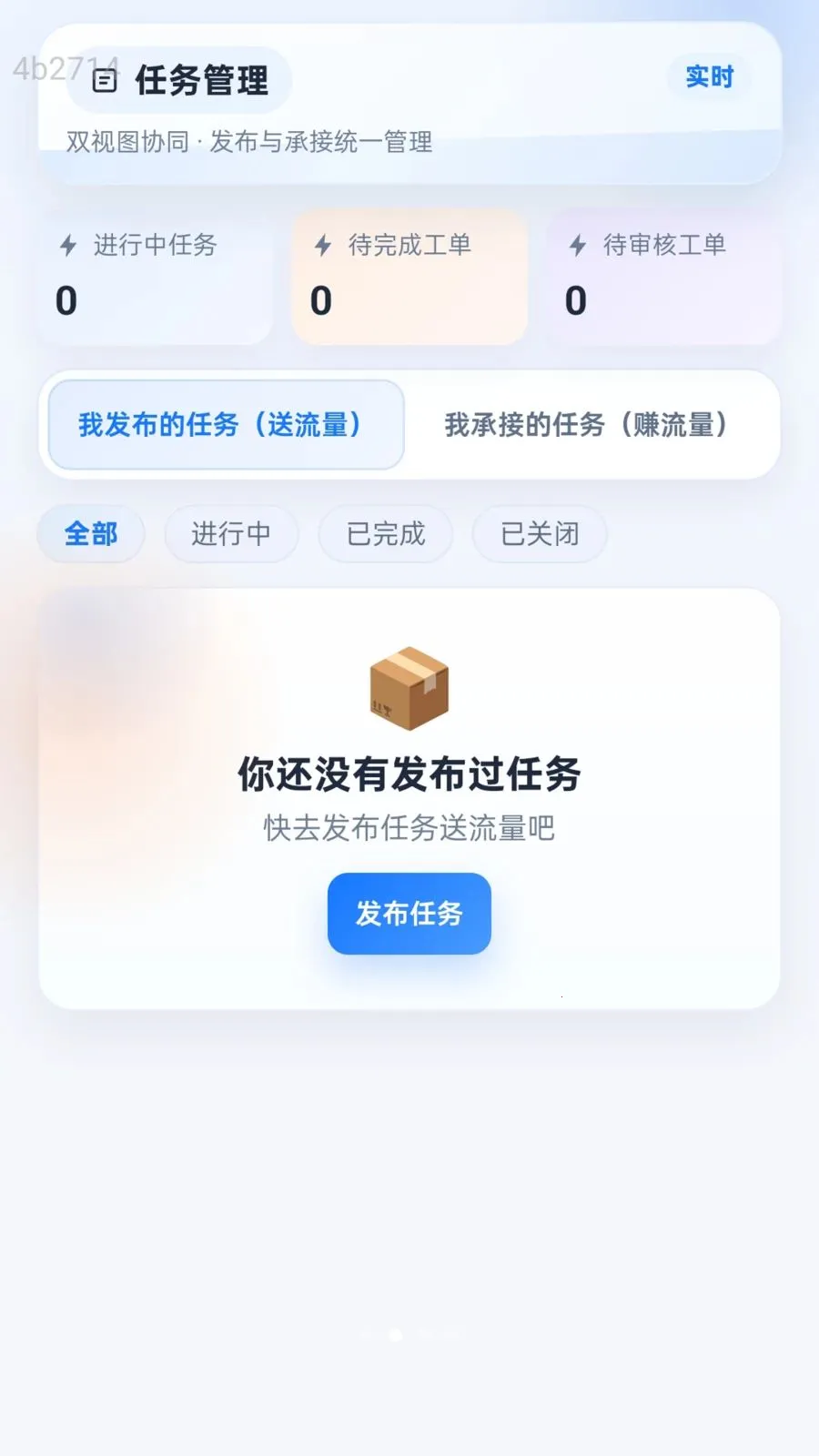Screen dimensions: 819x1456
Task: Switch to 我承接的任务（赚流量）tab
Action: coord(587,425)
